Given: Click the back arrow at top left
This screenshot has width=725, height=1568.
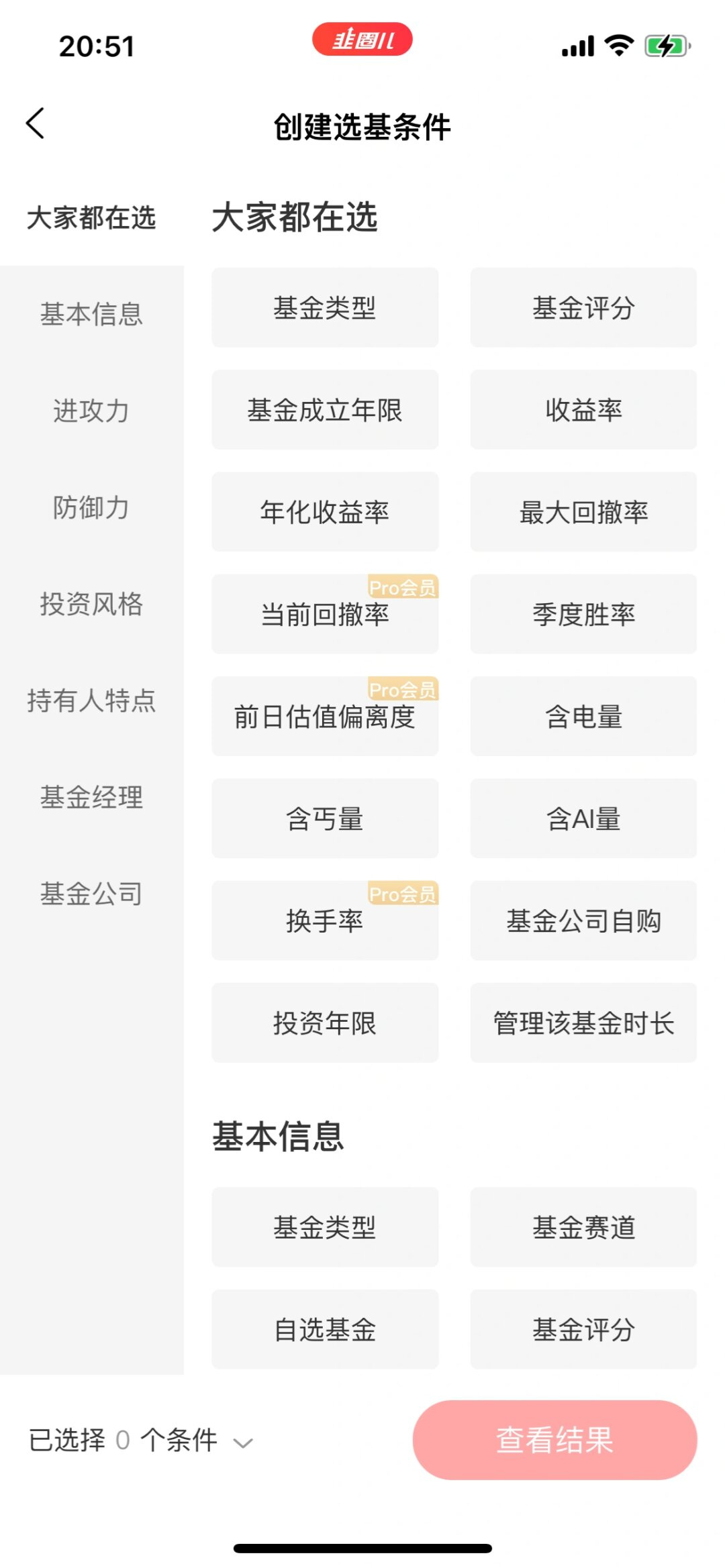Looking at the screenshot, I should [x=35, y=123].
